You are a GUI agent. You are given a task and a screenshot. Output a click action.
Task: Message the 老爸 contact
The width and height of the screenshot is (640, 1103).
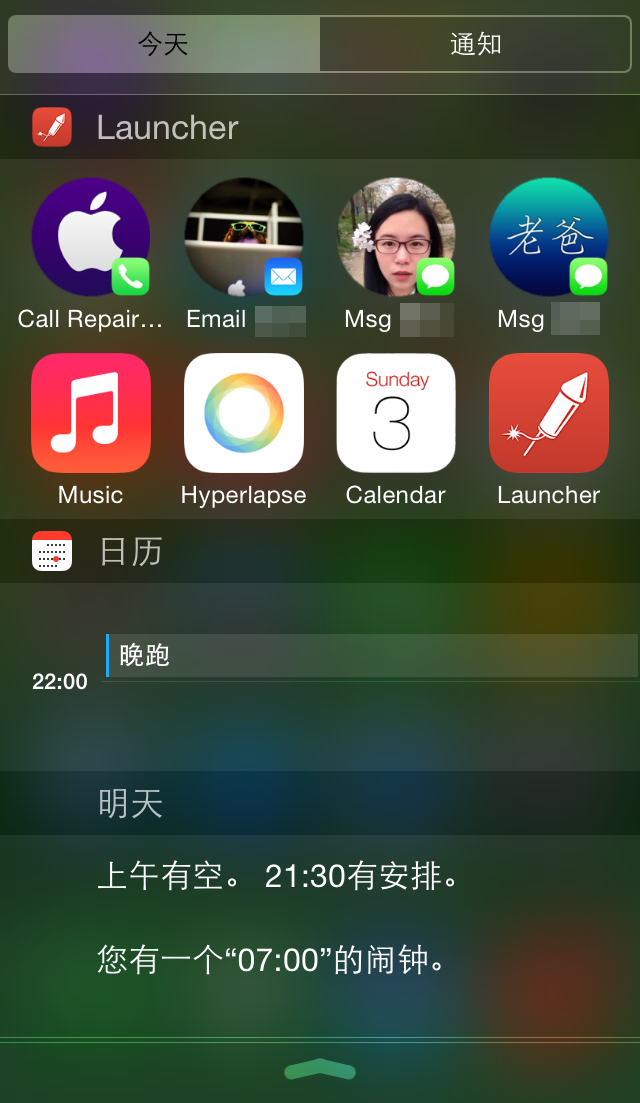(548, 238)
